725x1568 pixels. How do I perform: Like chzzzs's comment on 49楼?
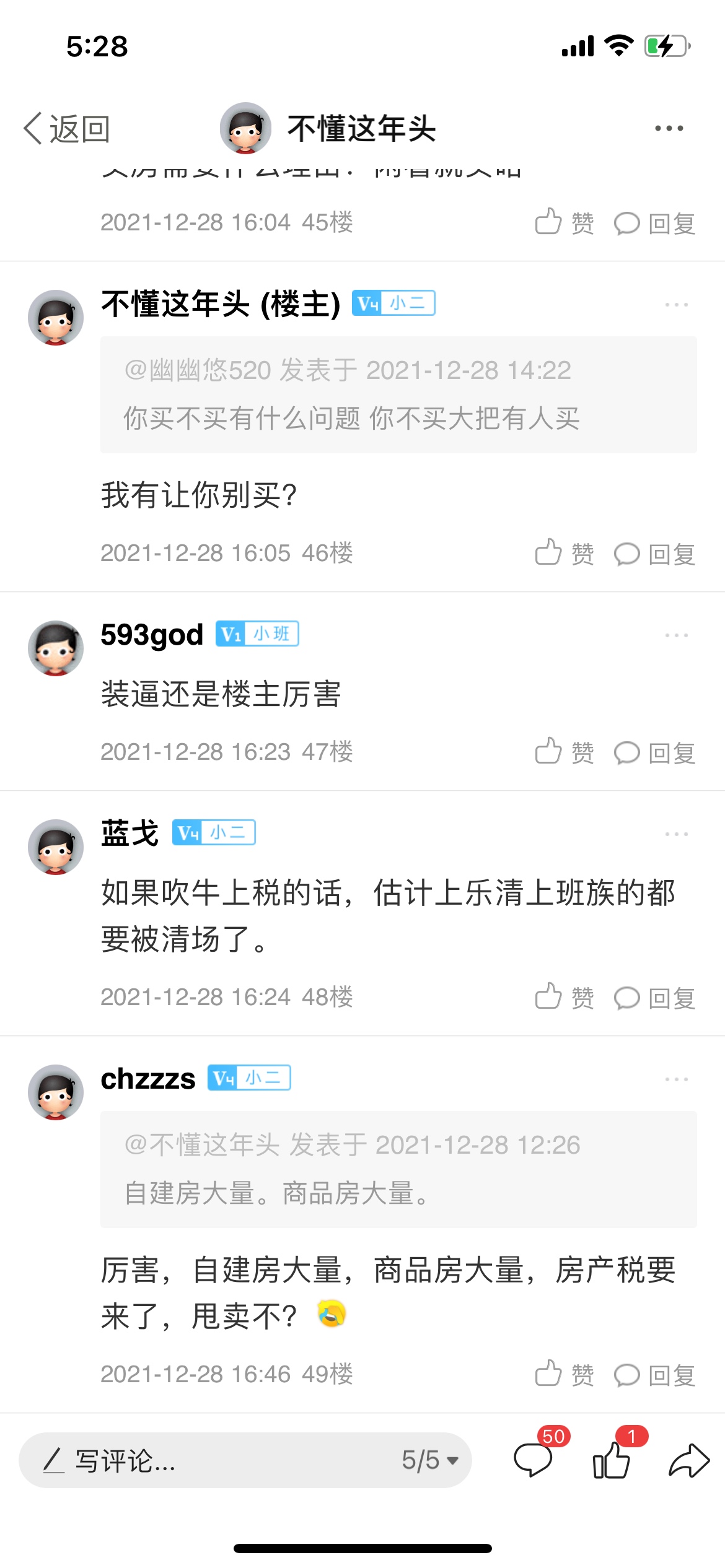coord(564,1375)
